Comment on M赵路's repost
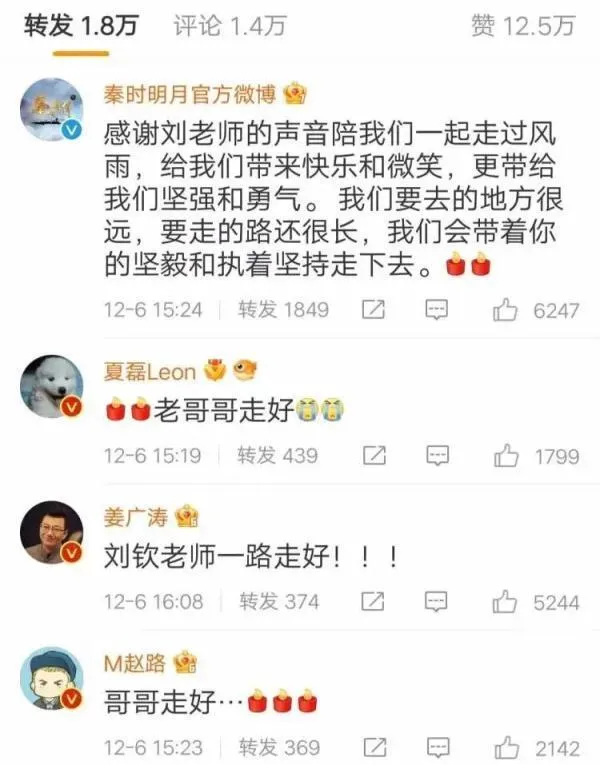 437,748
